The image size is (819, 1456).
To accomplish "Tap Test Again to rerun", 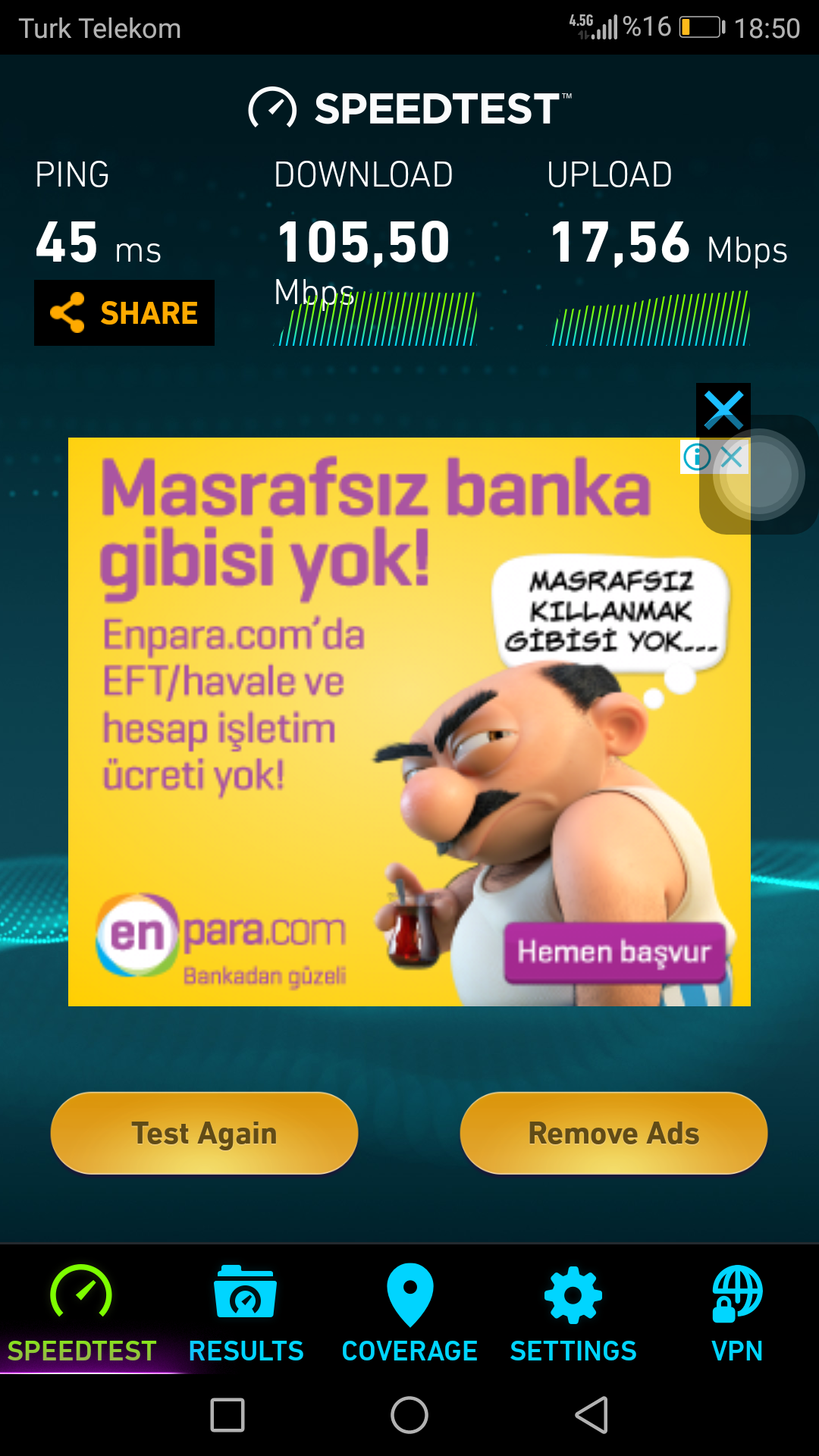I will (x=204, y=1133).
